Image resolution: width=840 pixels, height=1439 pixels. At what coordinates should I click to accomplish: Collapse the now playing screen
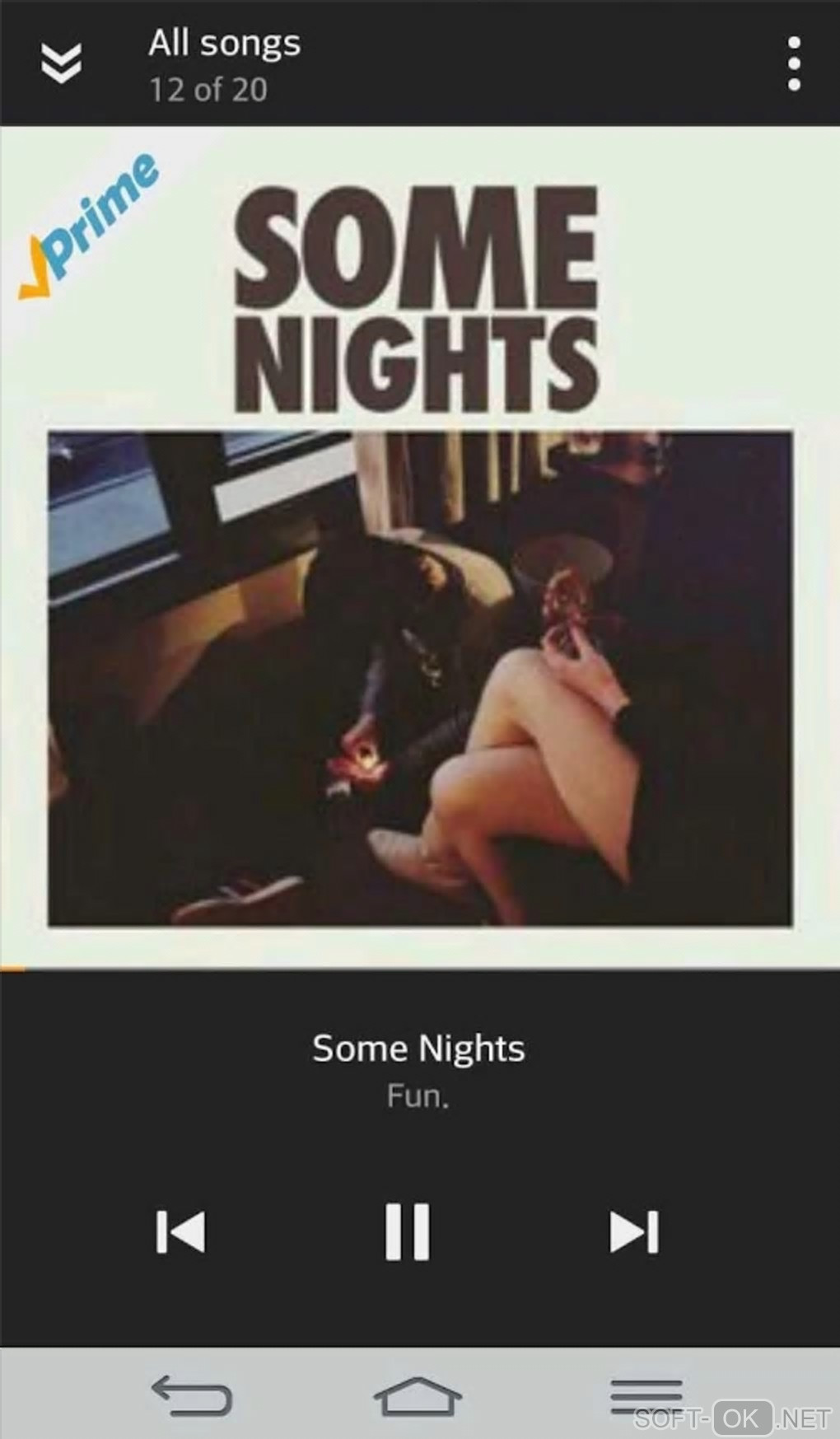61,63
